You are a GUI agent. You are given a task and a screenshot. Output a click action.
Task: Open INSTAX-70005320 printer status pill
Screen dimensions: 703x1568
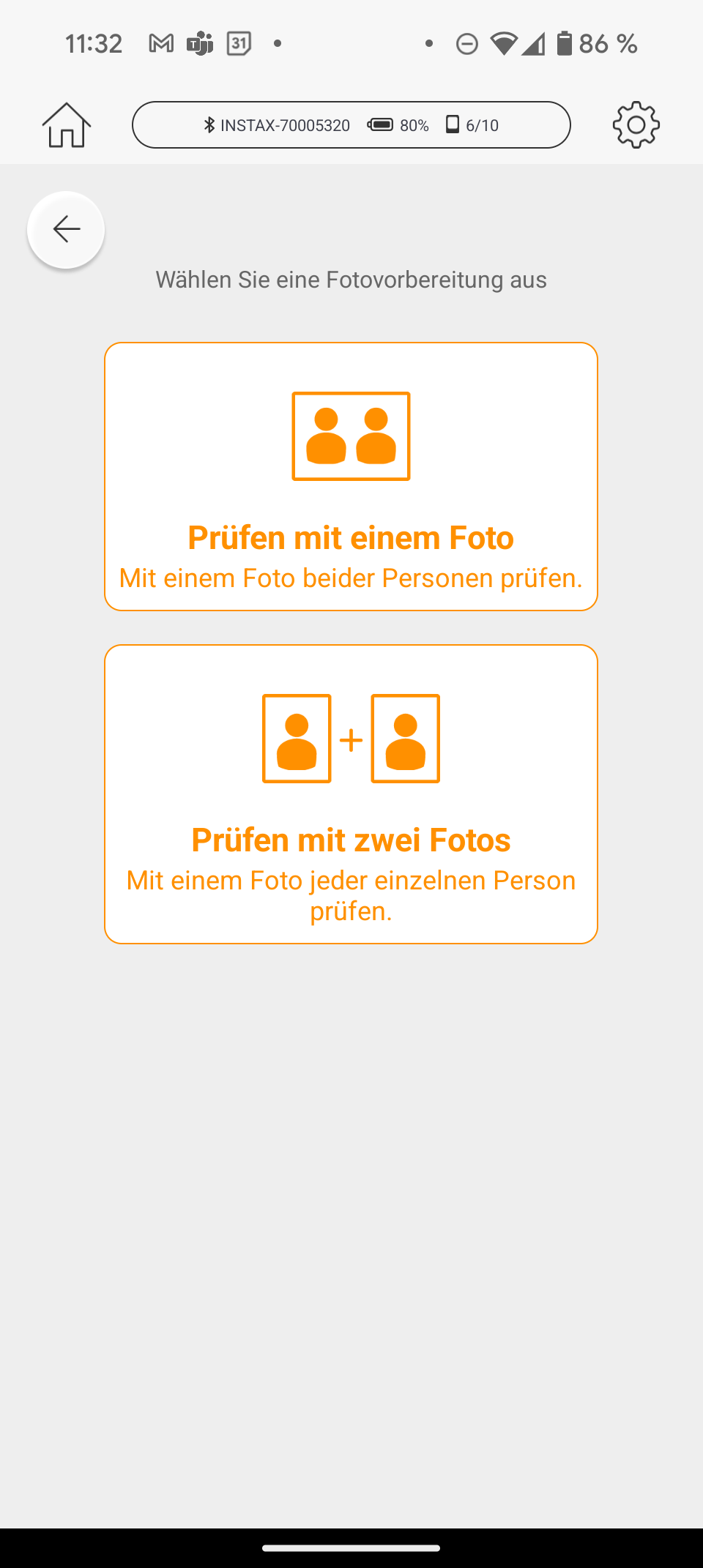[351, 125]
